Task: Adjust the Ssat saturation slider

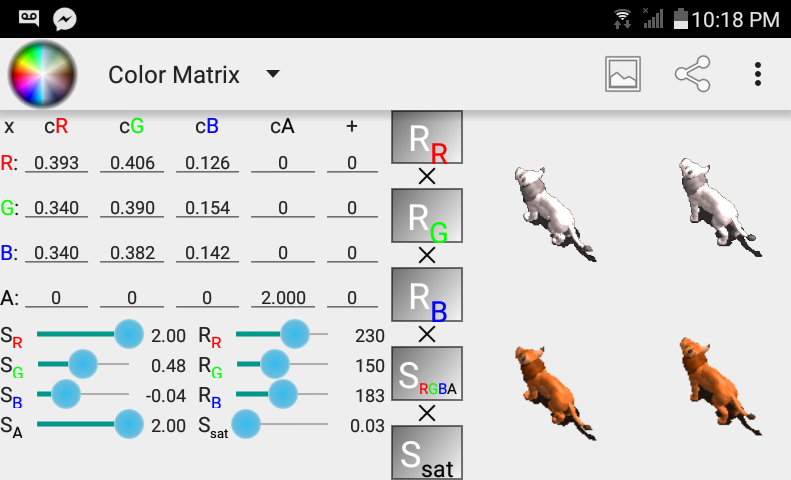Action: pos(246,425)
